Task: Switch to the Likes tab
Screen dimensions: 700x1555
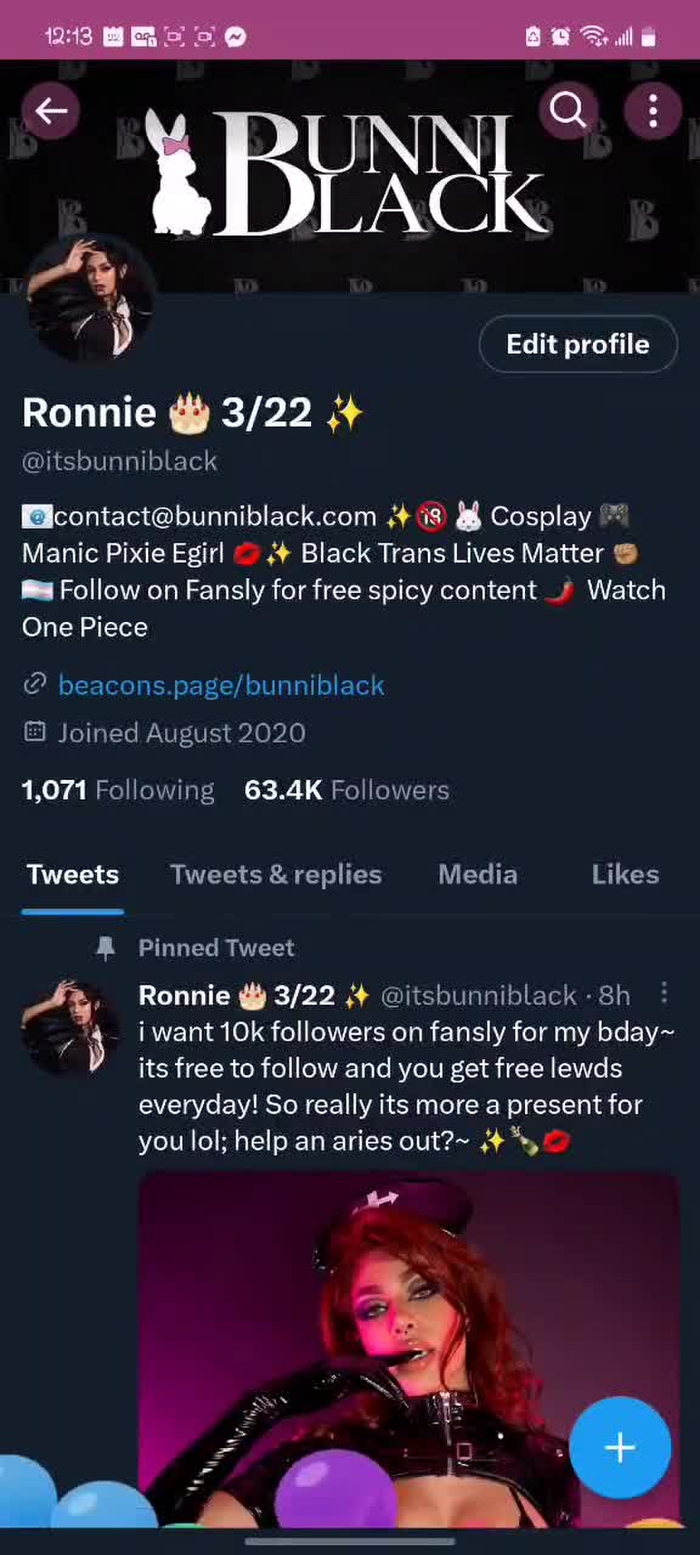Action: tap(624, 874)
